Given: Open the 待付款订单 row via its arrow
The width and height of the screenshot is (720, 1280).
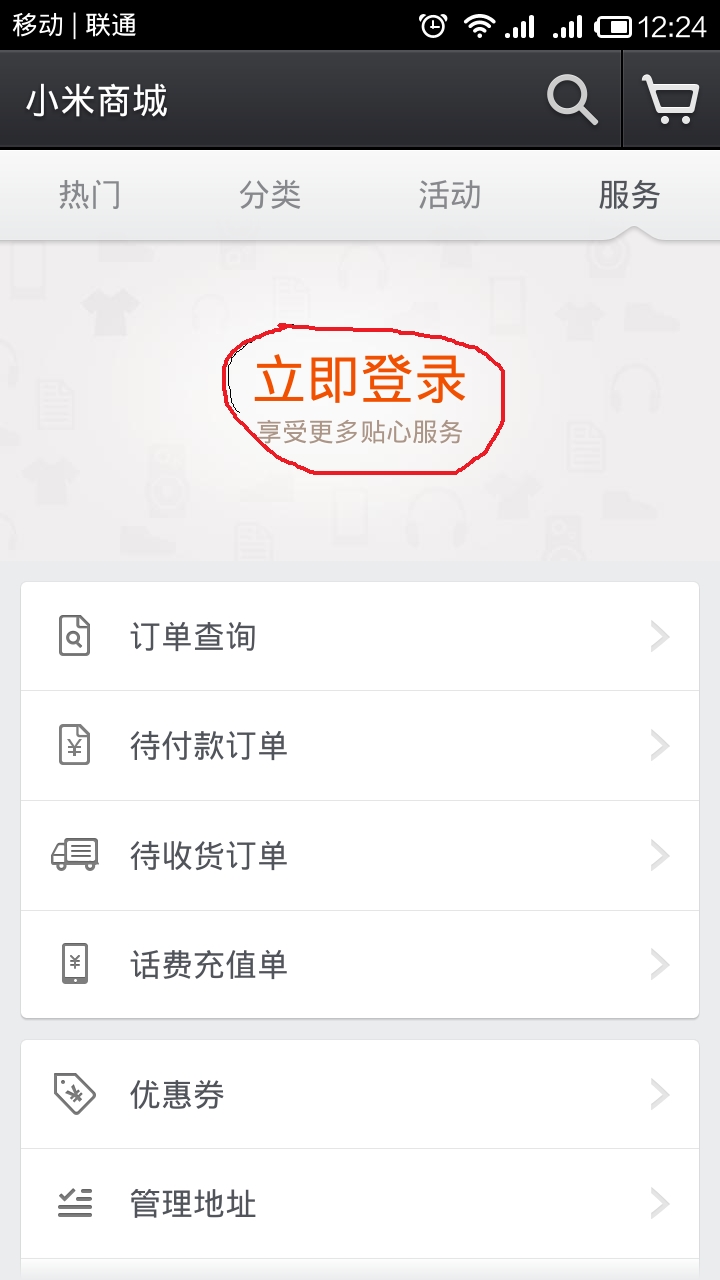Looking at the screenshot, I should 659,745.
